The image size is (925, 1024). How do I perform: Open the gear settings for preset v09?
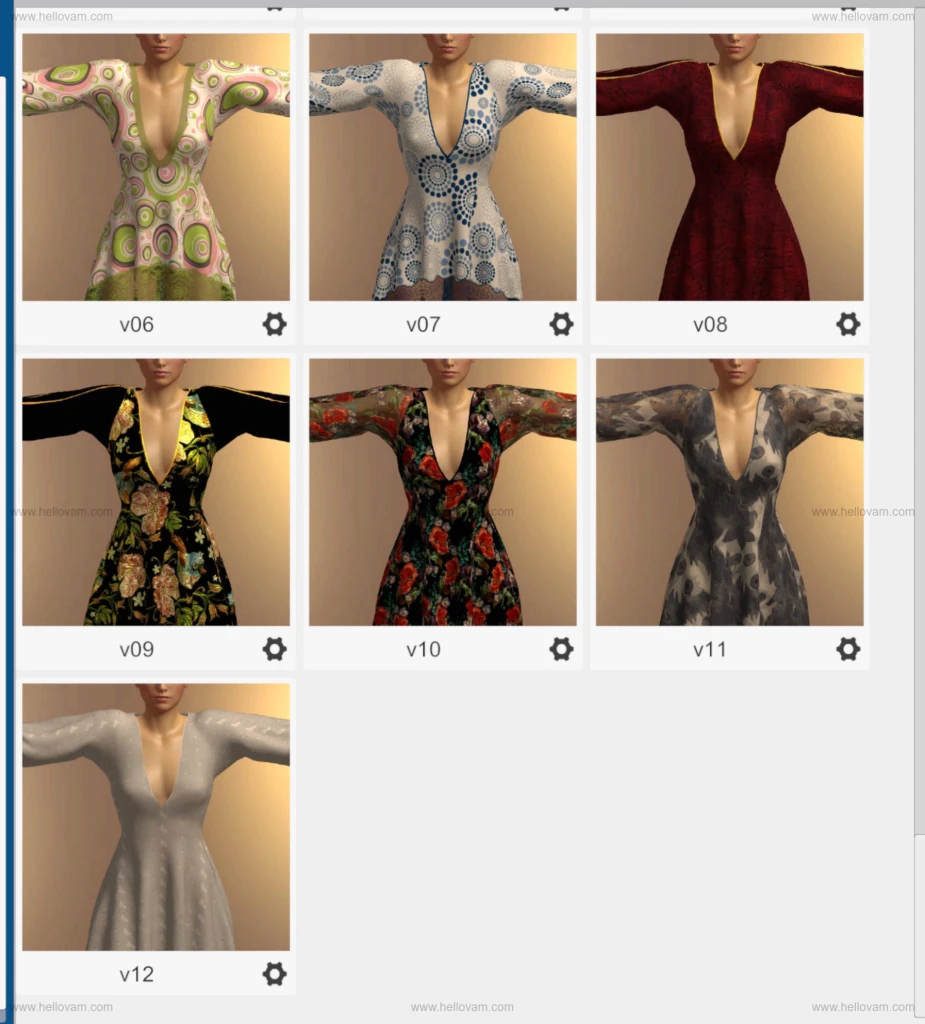tap(274, 649)
